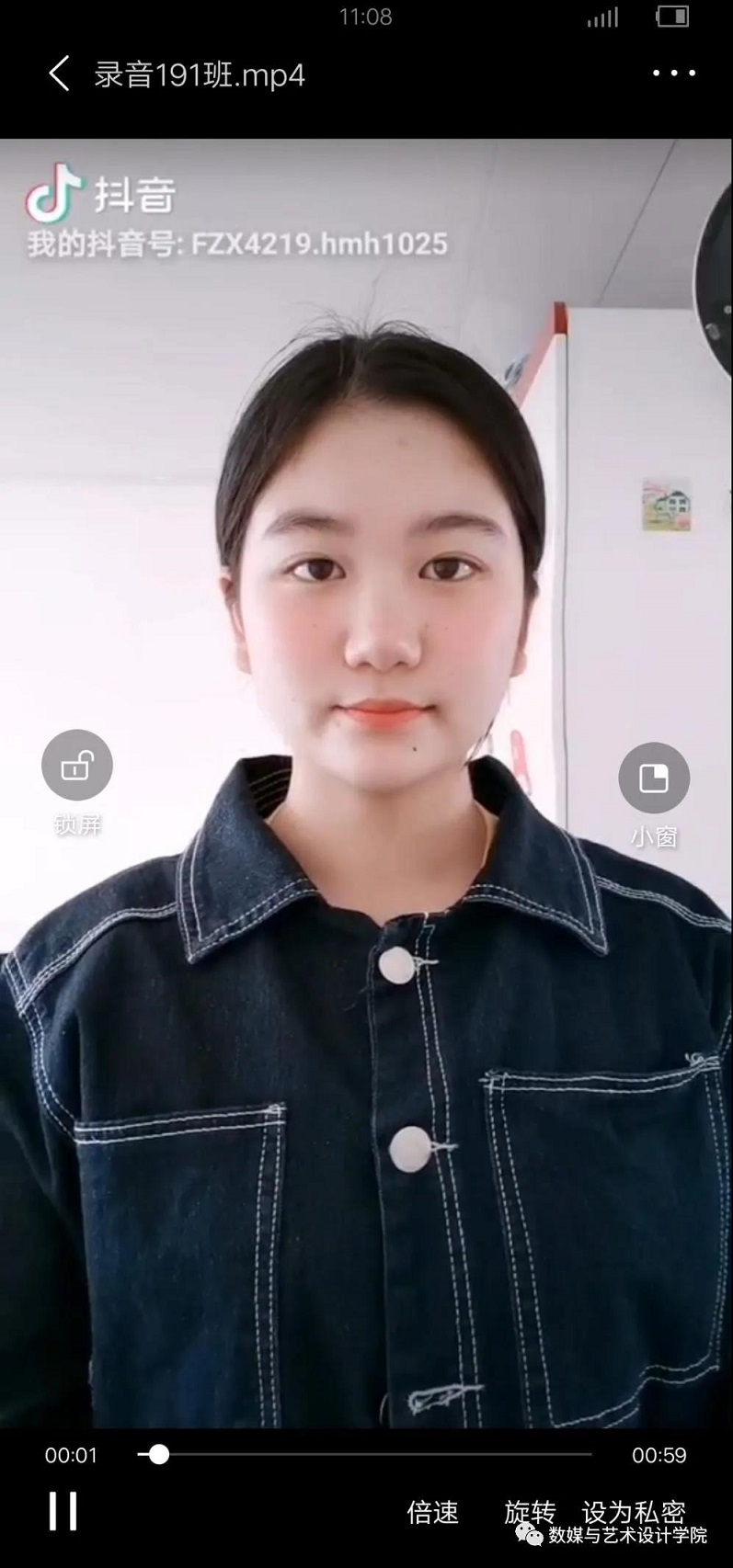This screenshot has height=1568, width=733.
Task: Go back from the video player
Action: click(59, 74)
